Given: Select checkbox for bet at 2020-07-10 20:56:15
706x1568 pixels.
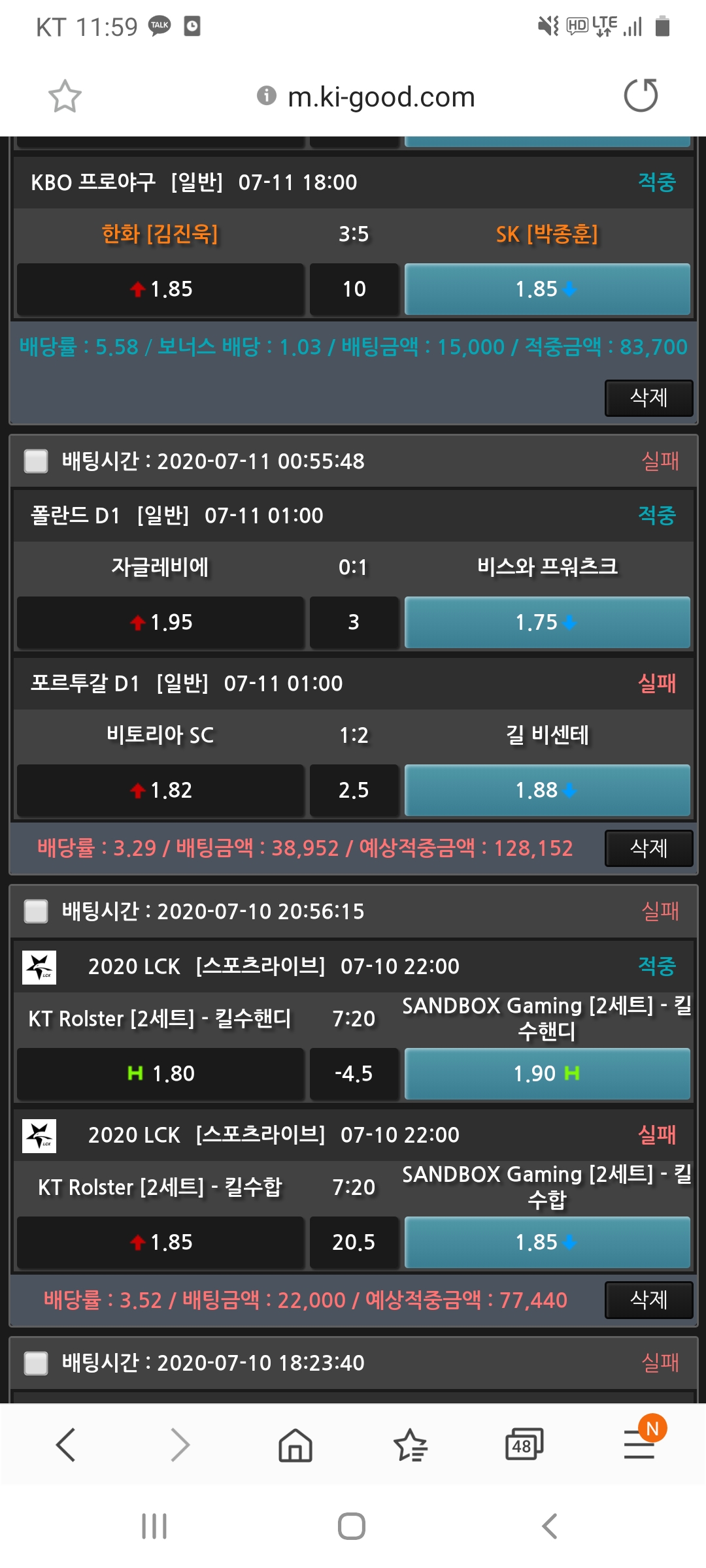Looking at the screenshot, I should point(36,911).
